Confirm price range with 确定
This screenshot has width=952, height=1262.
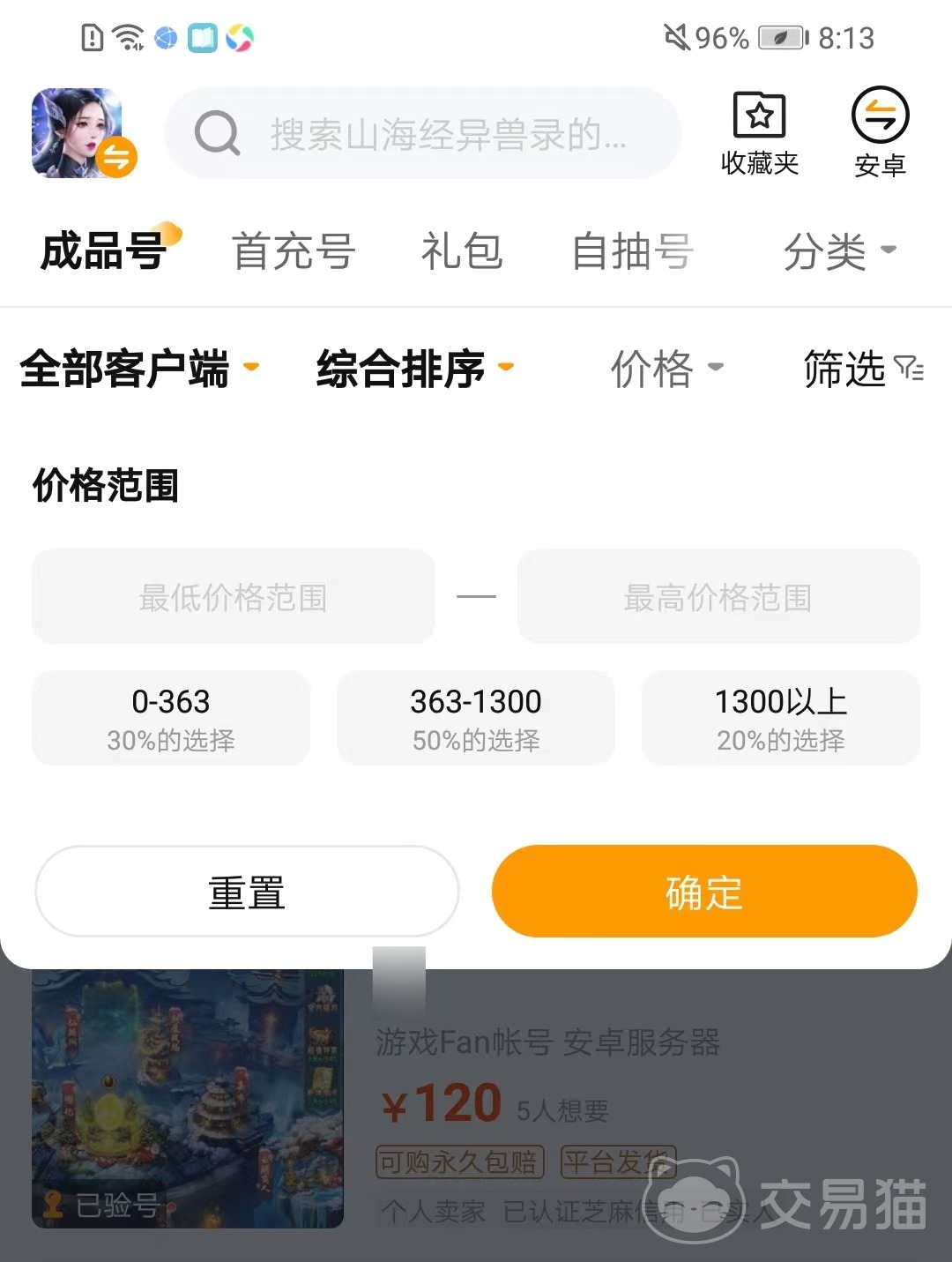(x=704, y=892)
